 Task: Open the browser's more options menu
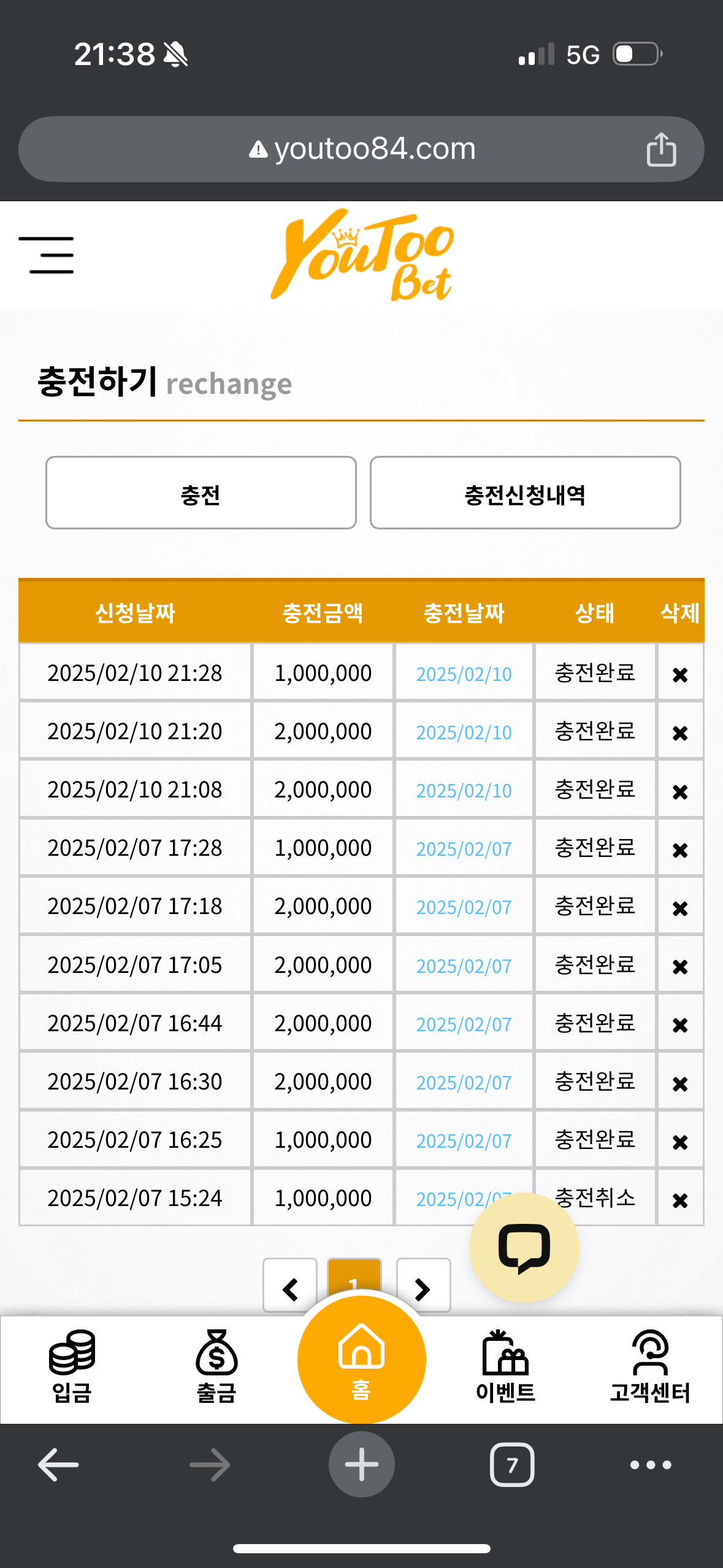(651, 1465)
